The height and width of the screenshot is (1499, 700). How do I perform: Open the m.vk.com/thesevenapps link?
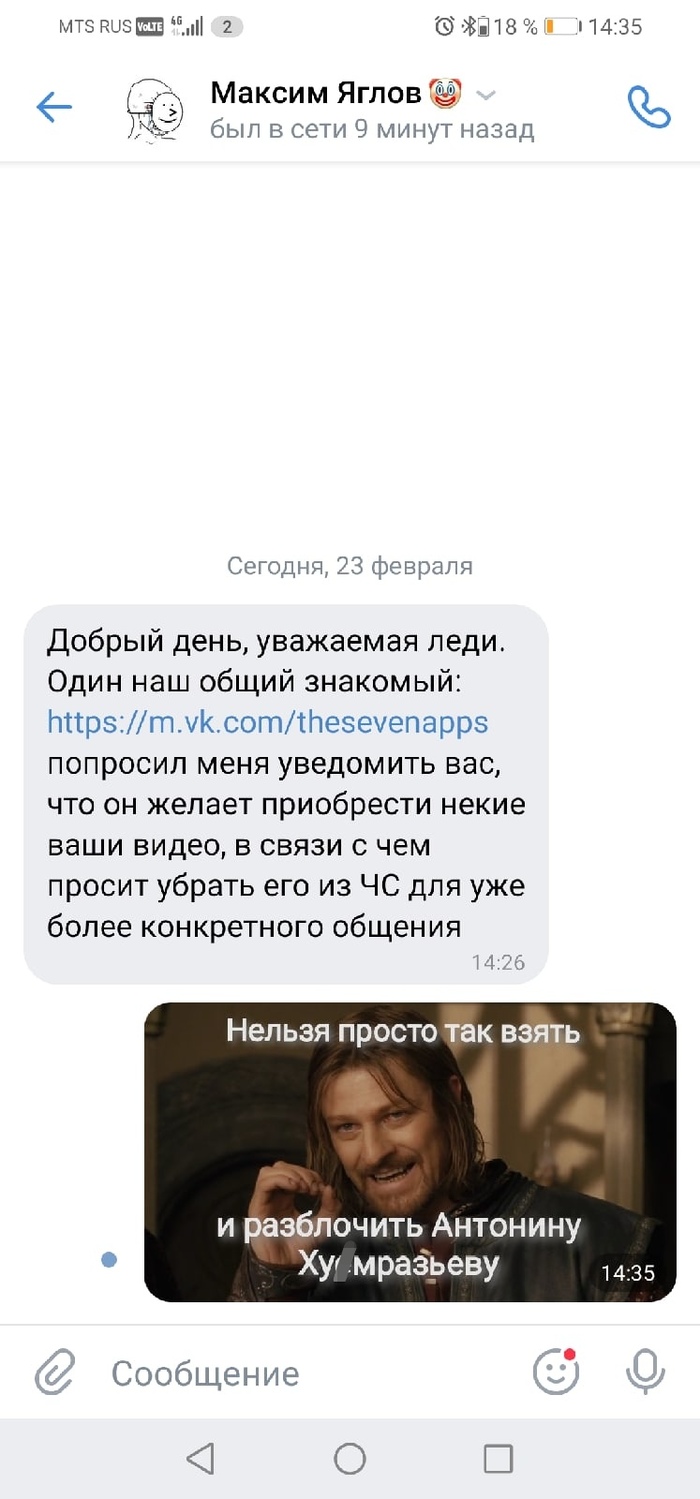pos(267,721)
